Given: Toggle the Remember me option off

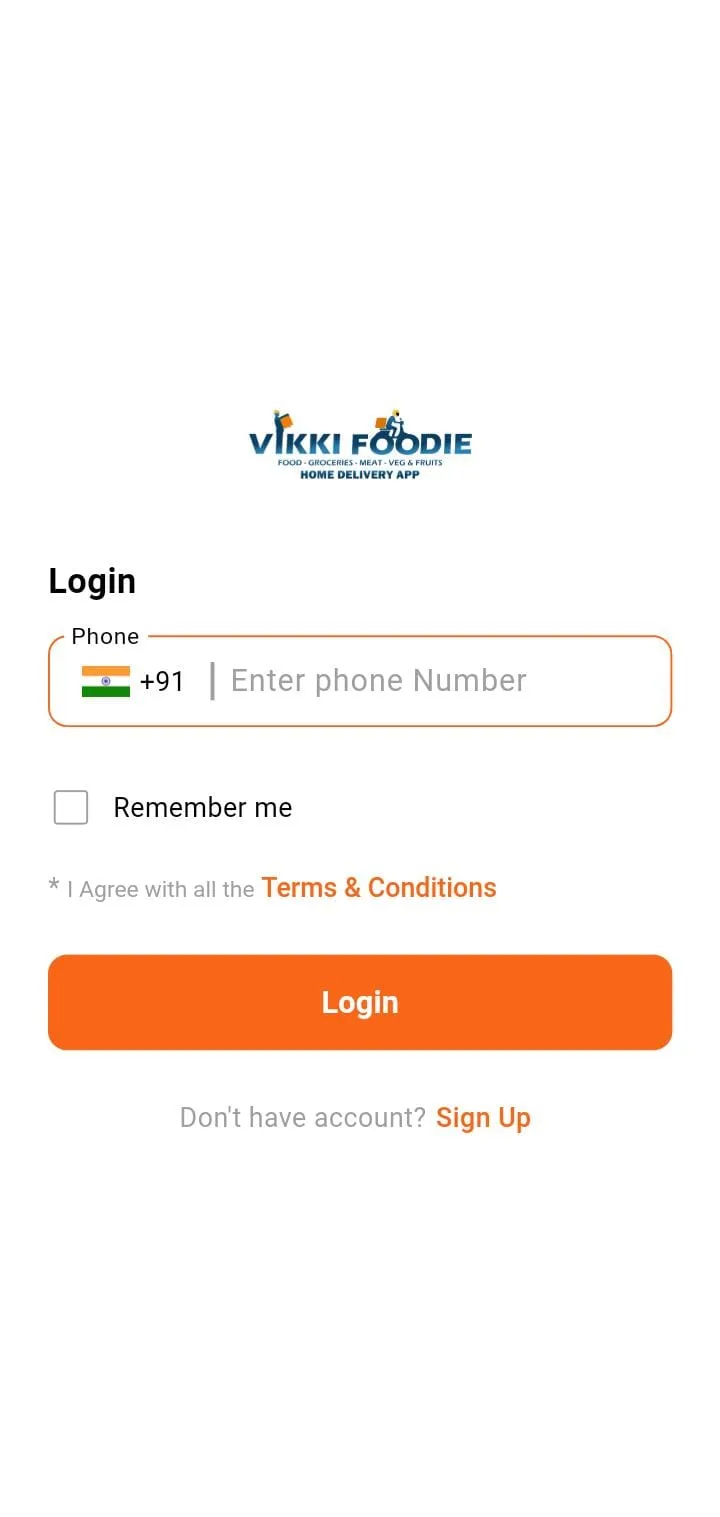Looking at the screenshot, I should point(70,807).
